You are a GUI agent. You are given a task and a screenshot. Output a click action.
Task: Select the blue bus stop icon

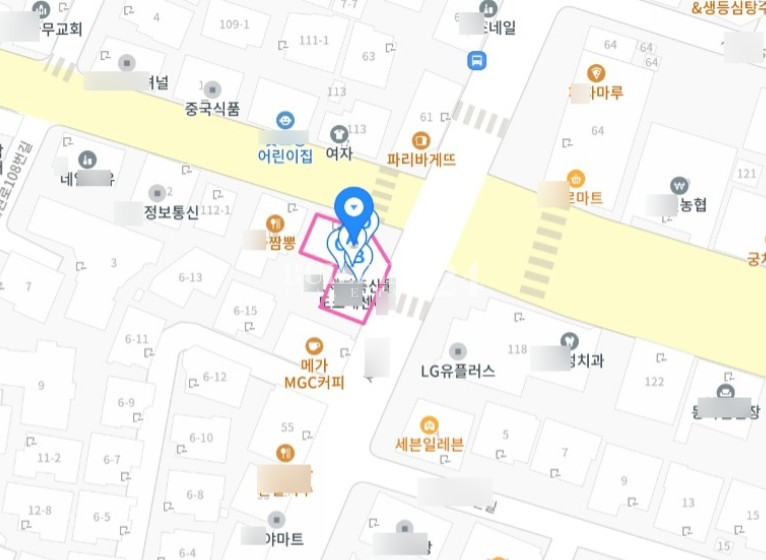[477, 61]
